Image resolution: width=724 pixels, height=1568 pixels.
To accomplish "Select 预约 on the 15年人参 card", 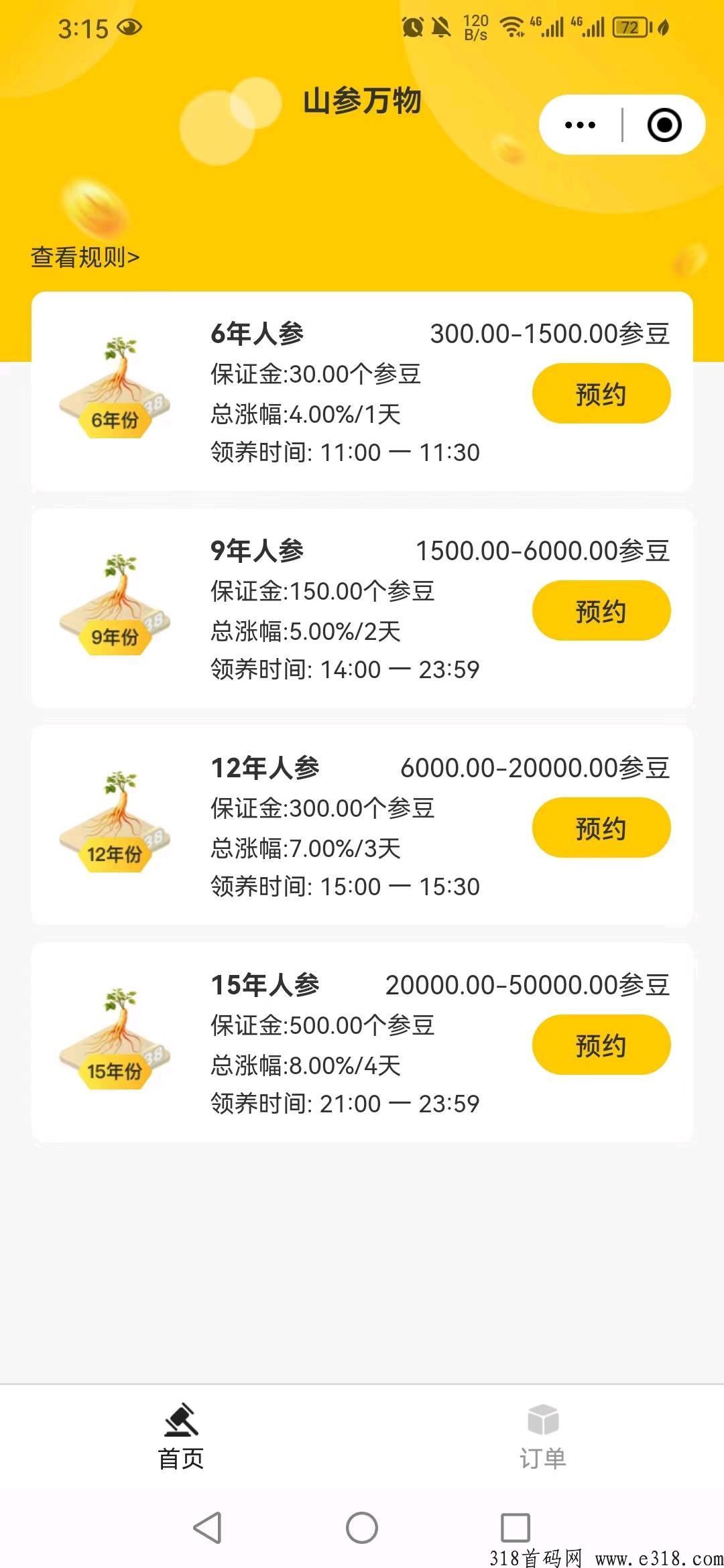I will click(601, 1045).
